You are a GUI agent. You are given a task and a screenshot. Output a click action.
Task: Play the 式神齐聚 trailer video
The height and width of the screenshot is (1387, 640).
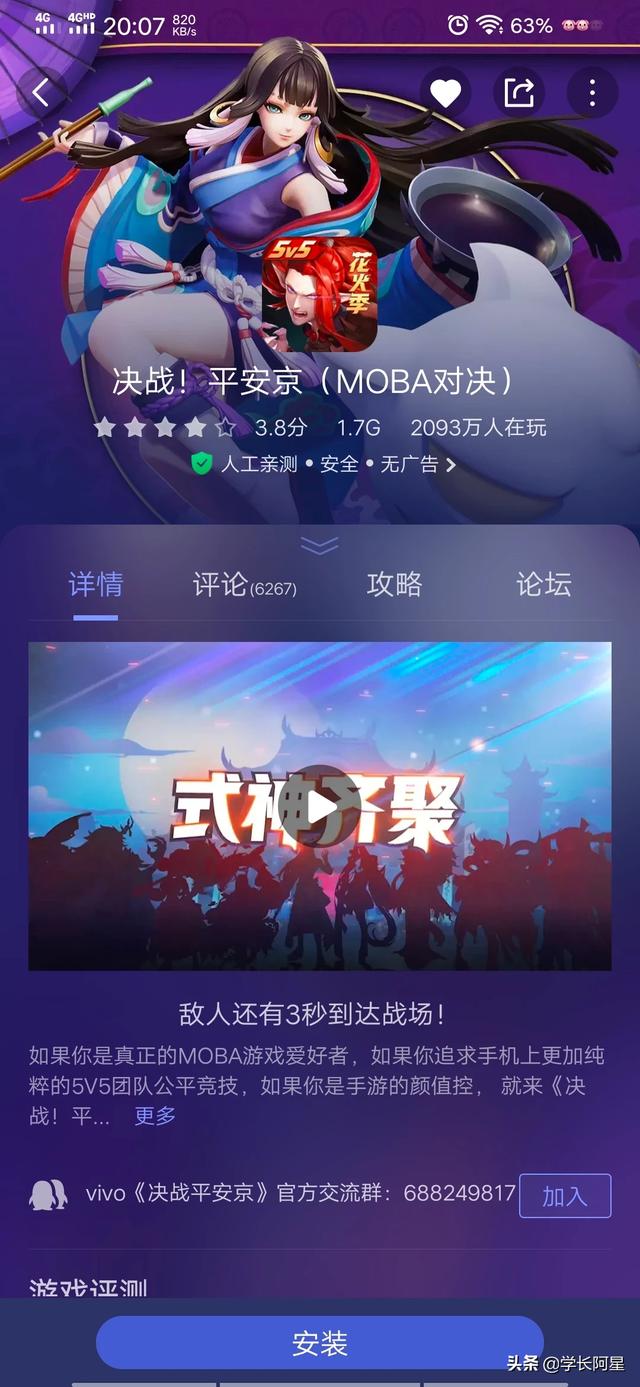[319, 806]
